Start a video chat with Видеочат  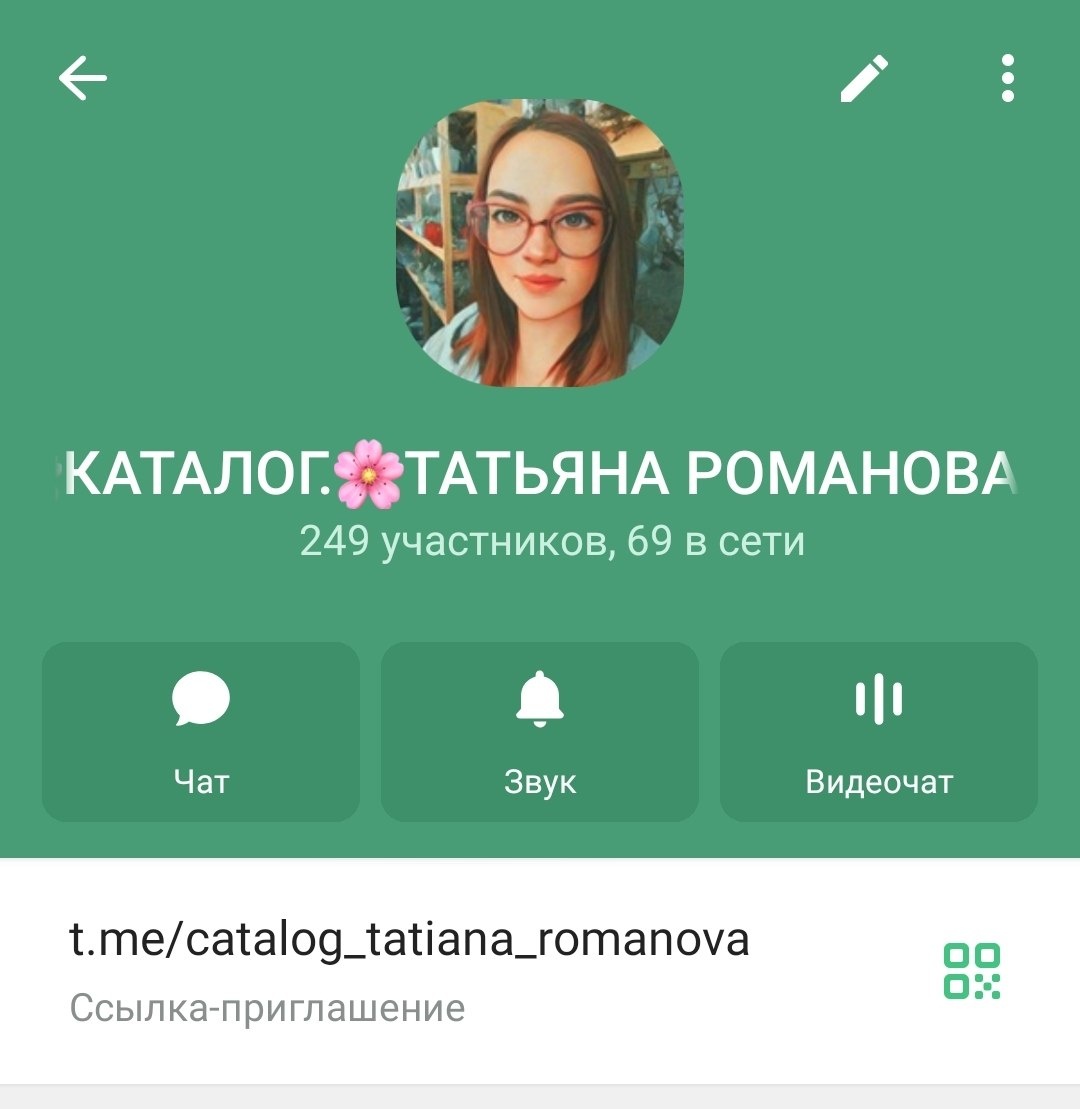pos(879,731)
